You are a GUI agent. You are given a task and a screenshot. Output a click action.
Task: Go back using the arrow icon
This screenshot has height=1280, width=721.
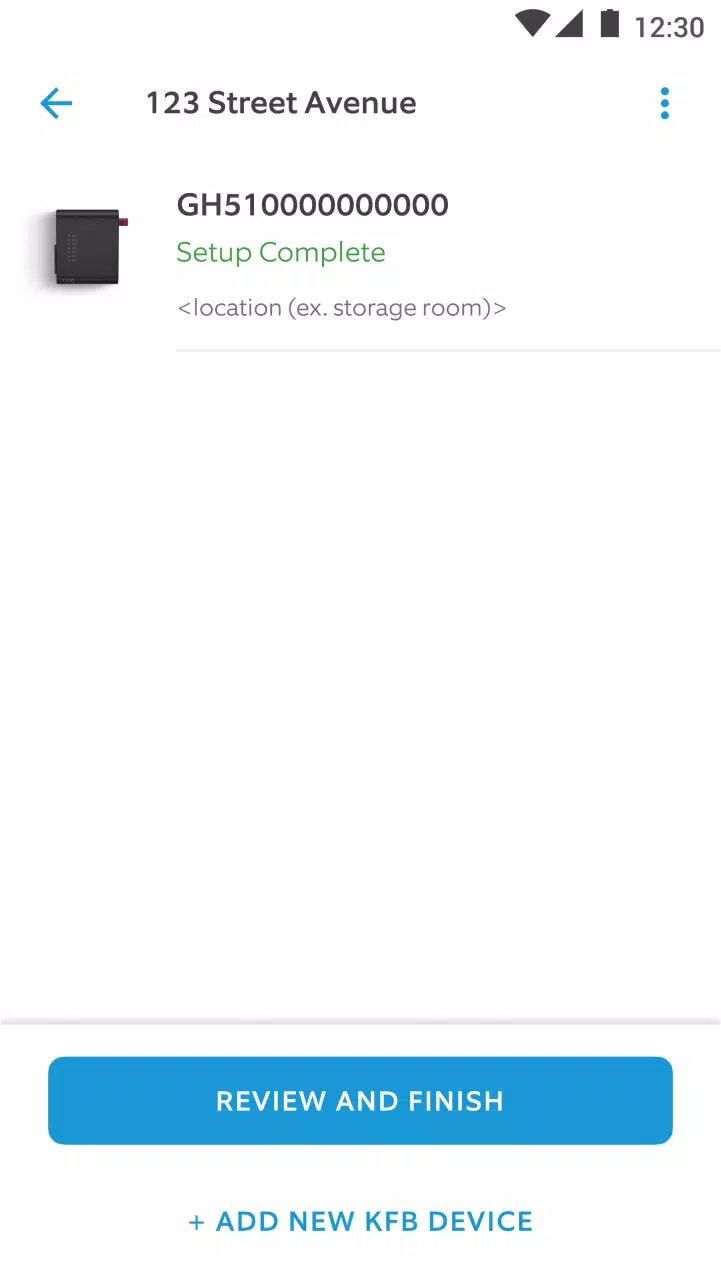point(56,103)
